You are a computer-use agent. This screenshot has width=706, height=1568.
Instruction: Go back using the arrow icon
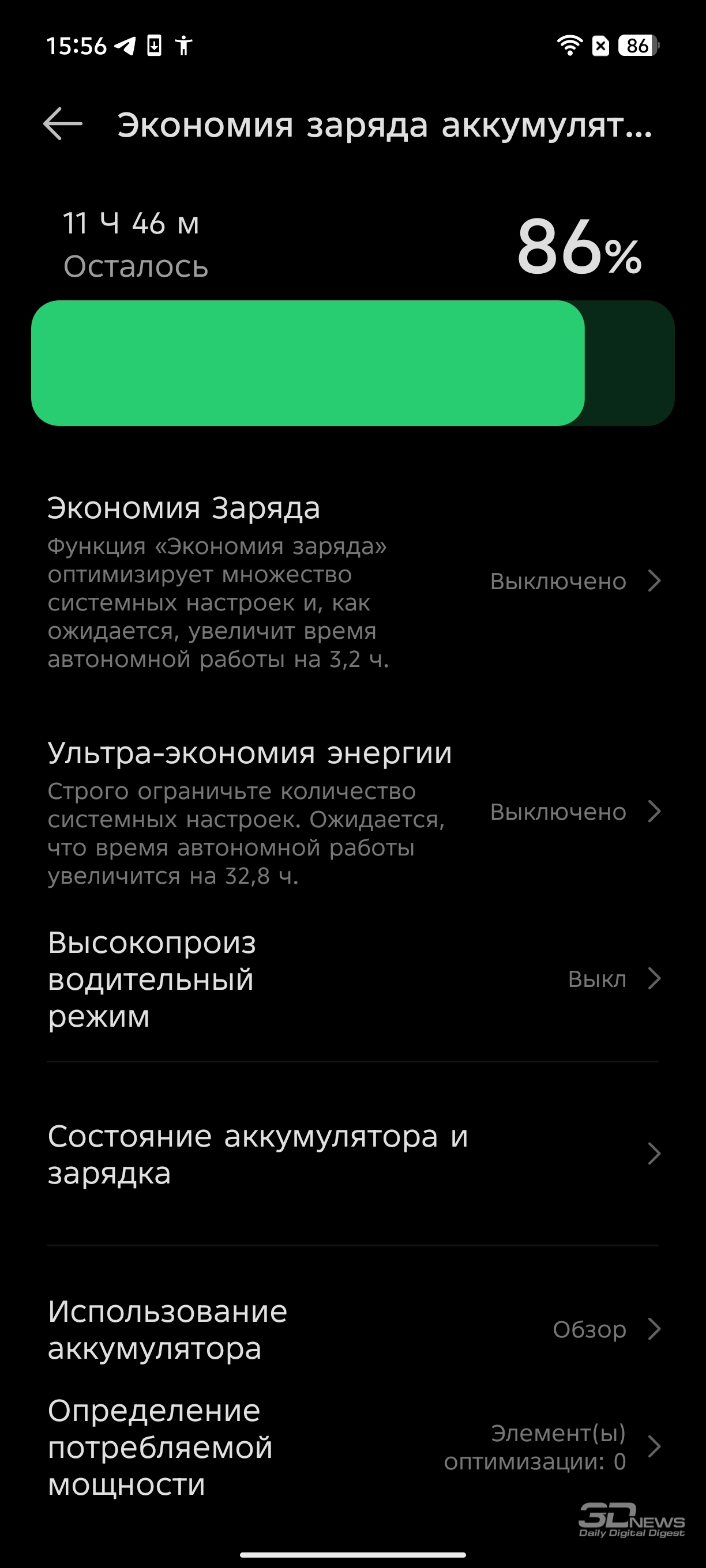point(63,124)
